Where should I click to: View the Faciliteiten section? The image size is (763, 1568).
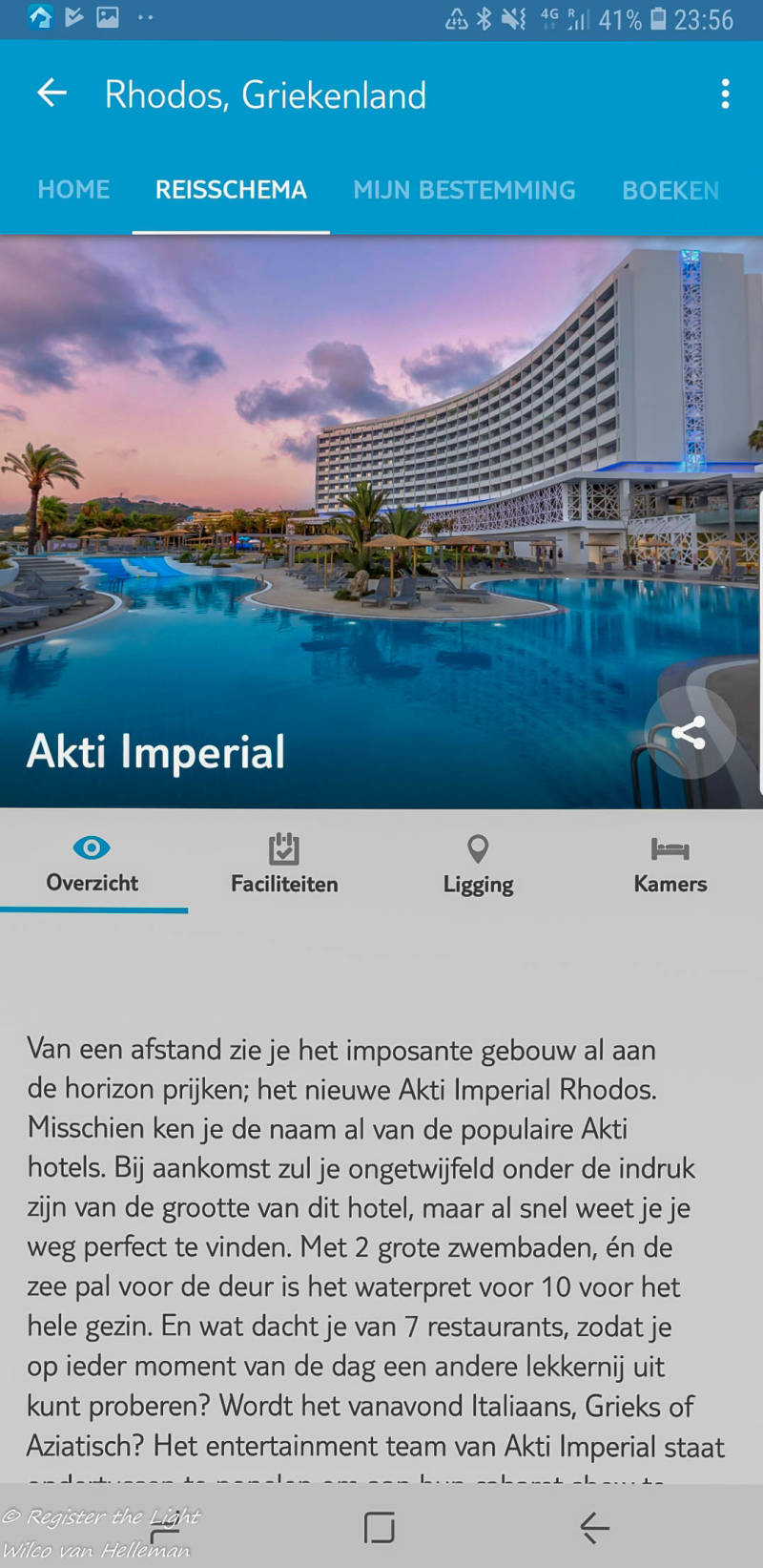click(284, 865)
